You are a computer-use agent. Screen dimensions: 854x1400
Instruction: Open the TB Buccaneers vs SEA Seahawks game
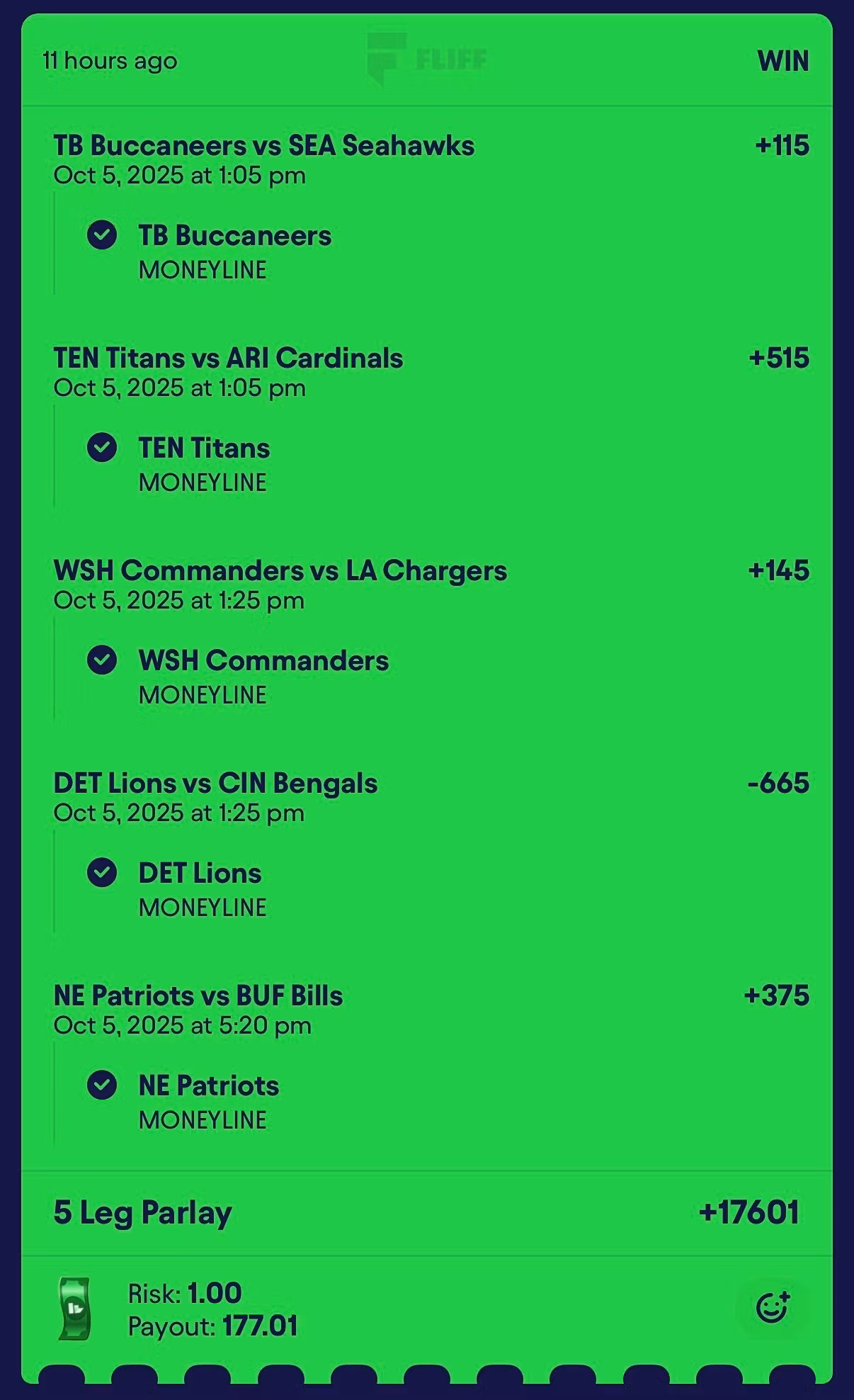(263, 146)
